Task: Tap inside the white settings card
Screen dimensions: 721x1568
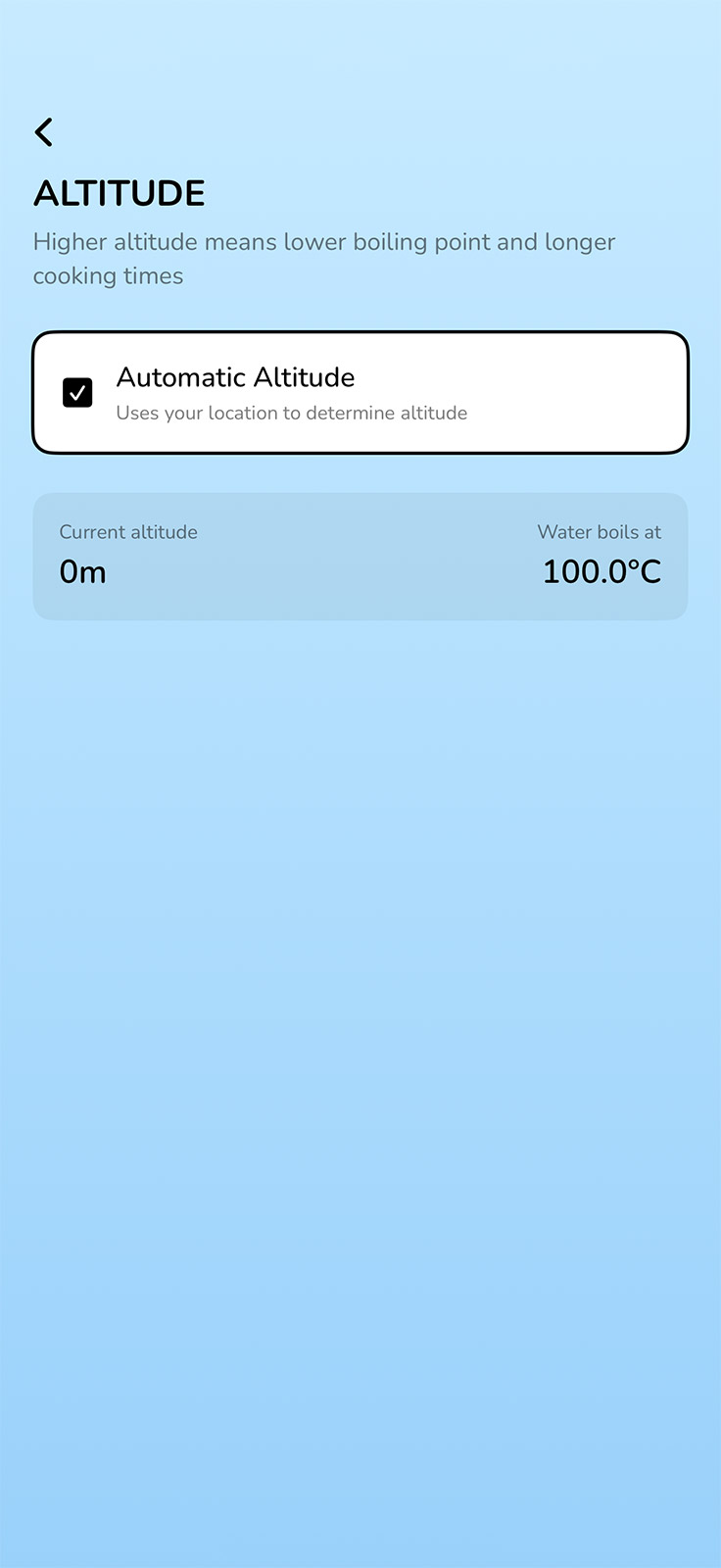Action: pyautogui.click(x=360, y=390)
